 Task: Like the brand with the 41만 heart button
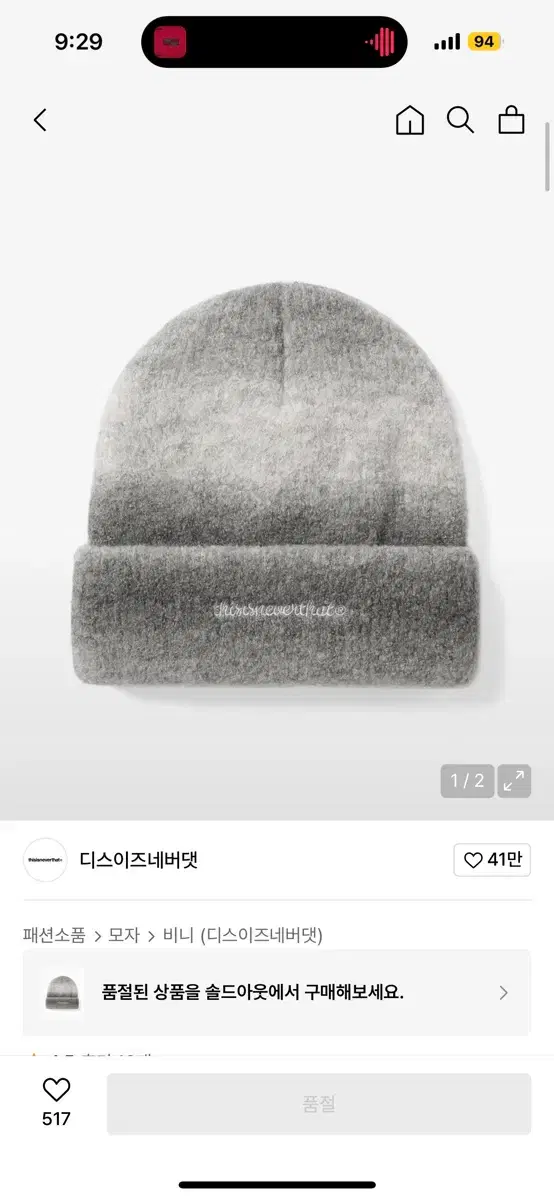coord(492,859)
